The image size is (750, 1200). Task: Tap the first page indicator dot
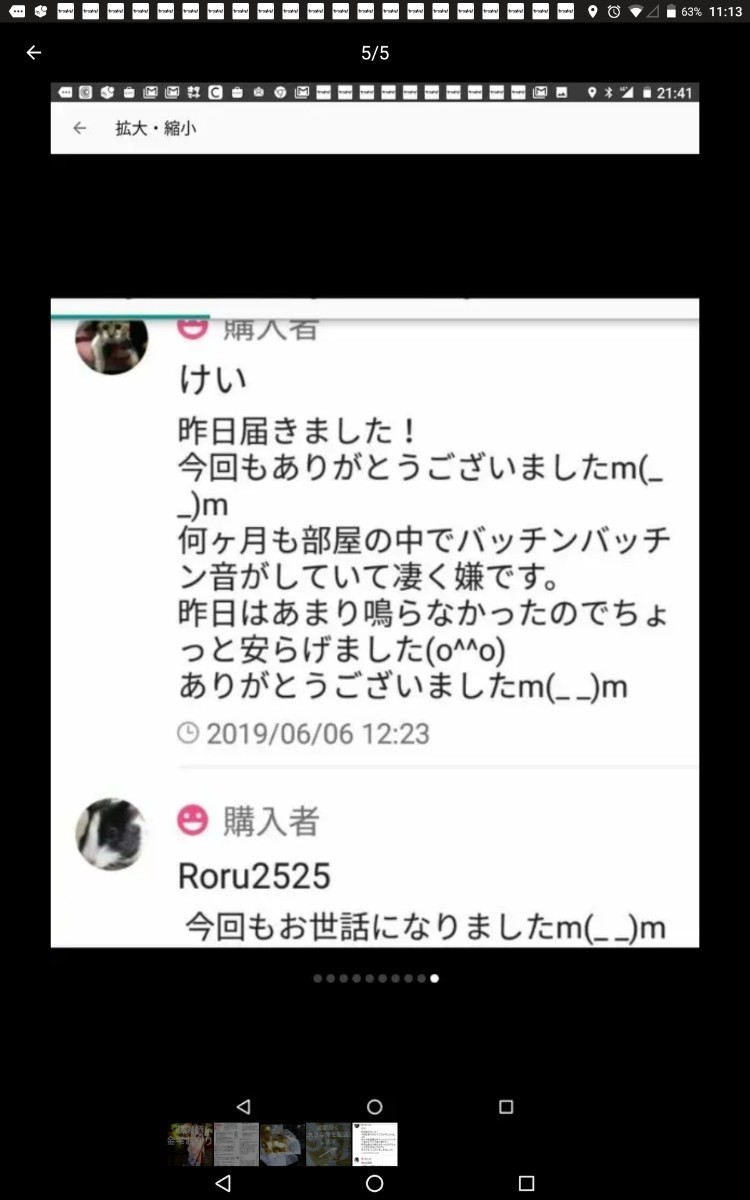pyautogui.click(x=317, y=979)
